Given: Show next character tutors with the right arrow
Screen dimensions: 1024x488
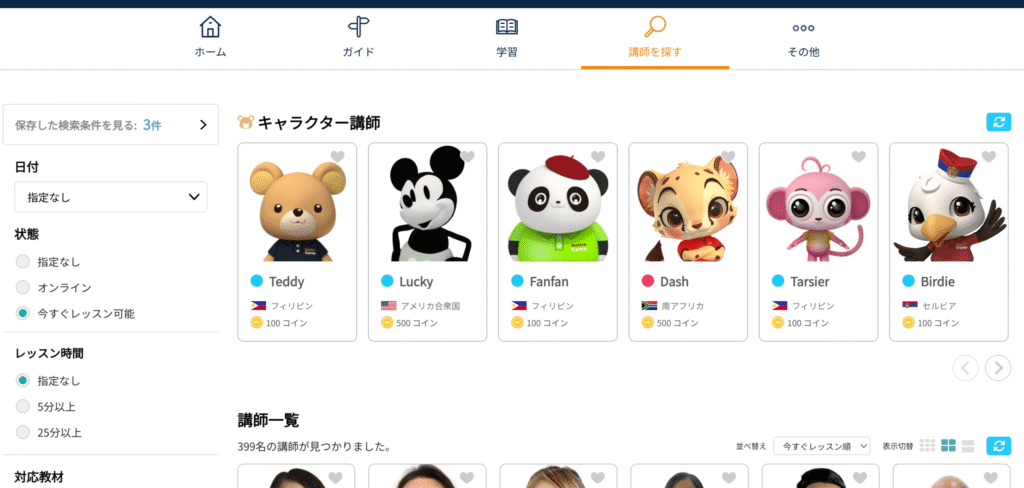Looking at the screenshot, I should pos(998,368).
